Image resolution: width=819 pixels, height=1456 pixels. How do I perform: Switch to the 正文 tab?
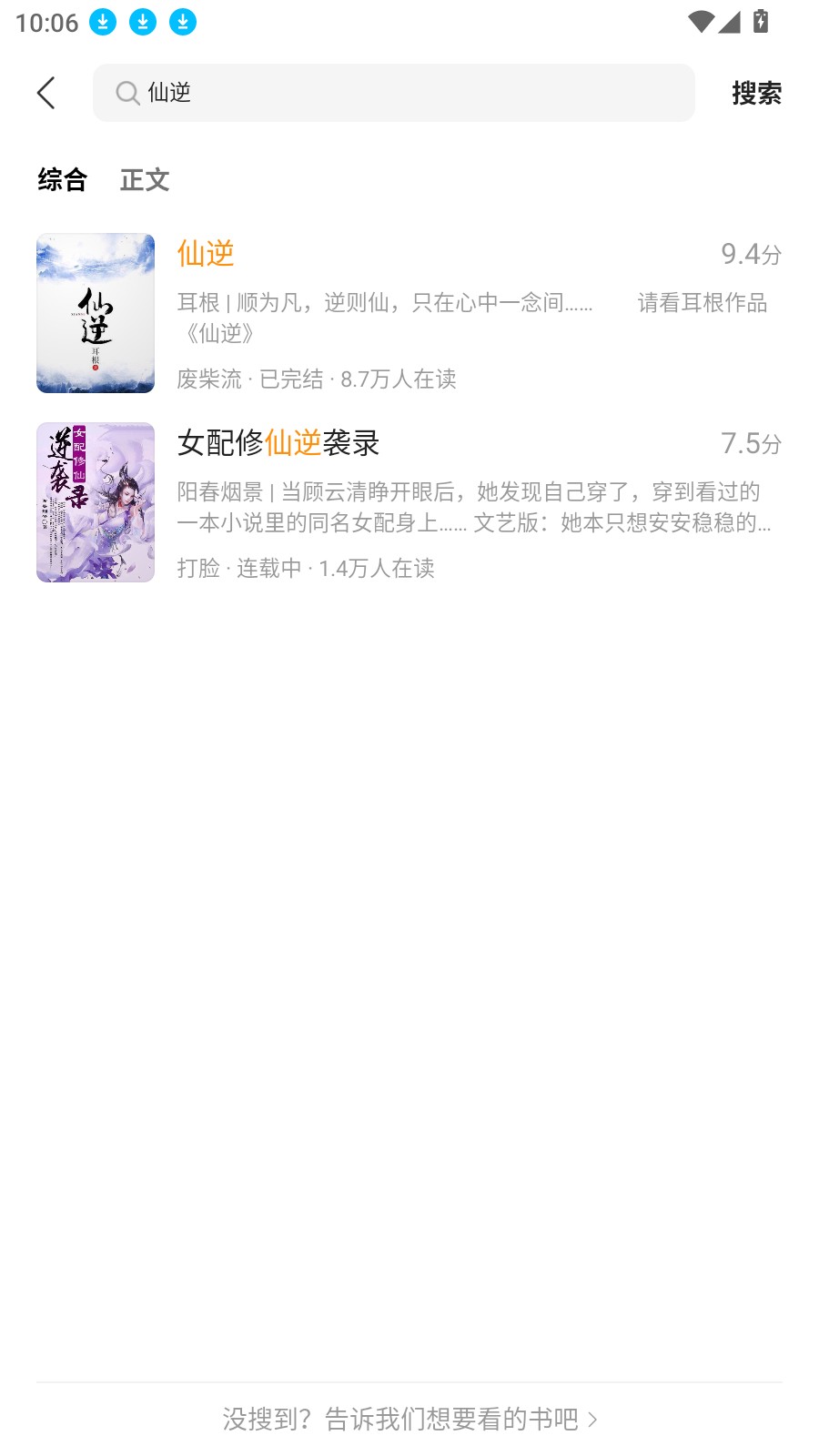(x=144, y=180)
